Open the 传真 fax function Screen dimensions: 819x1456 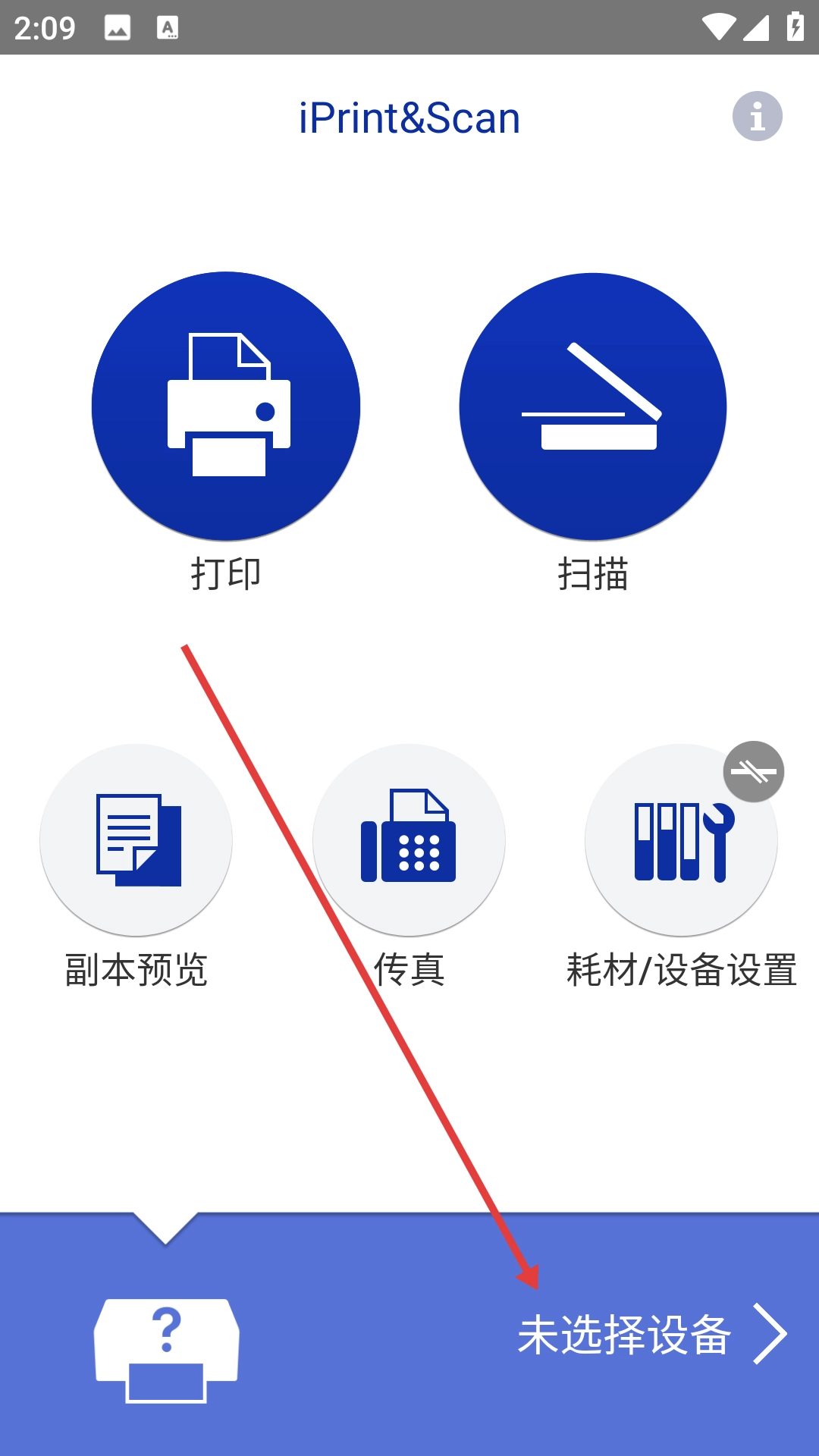click(x=409, y=840)
